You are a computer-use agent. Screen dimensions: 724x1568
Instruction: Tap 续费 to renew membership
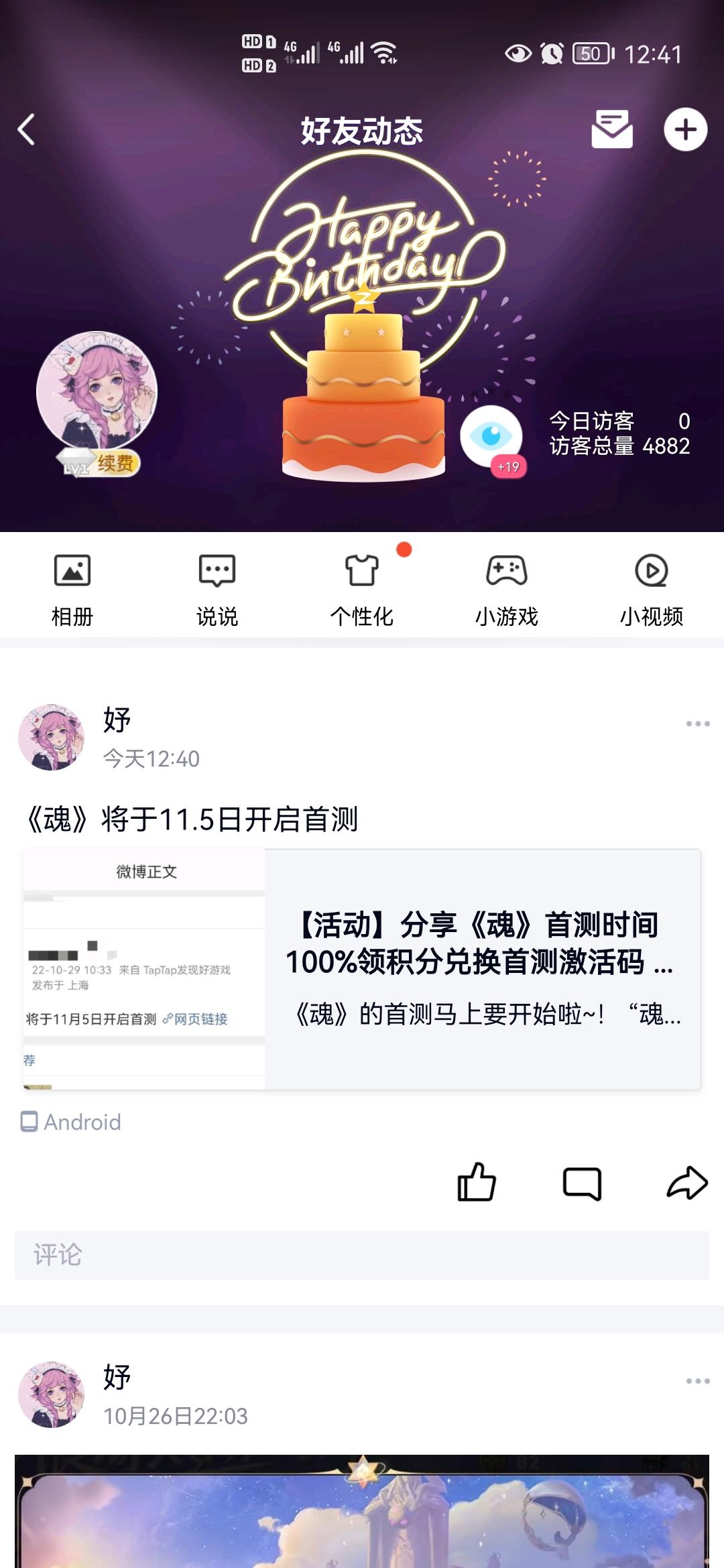(114, 461)
